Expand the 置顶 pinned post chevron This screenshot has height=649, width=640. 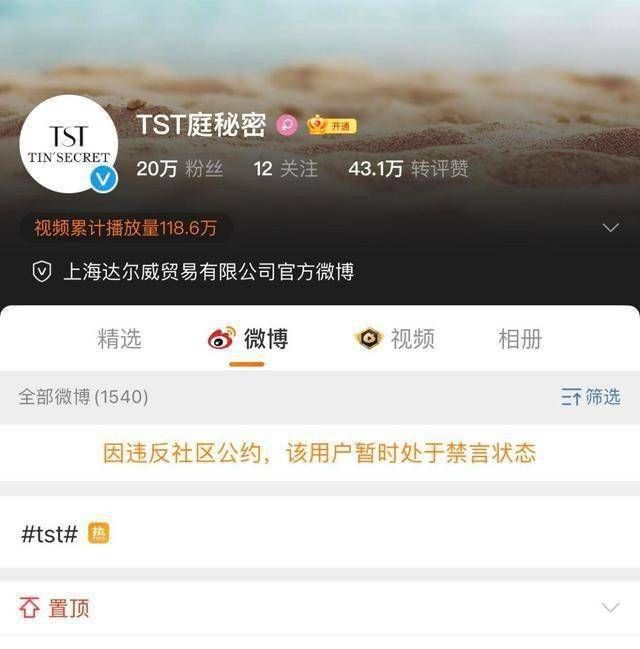coord(610,608)
